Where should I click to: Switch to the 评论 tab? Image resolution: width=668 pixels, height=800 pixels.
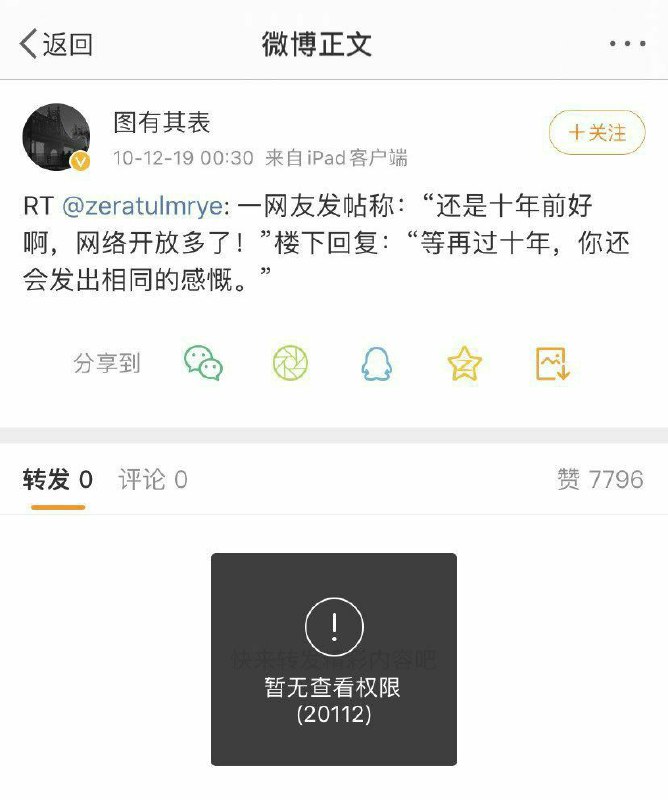pos(153,480)
